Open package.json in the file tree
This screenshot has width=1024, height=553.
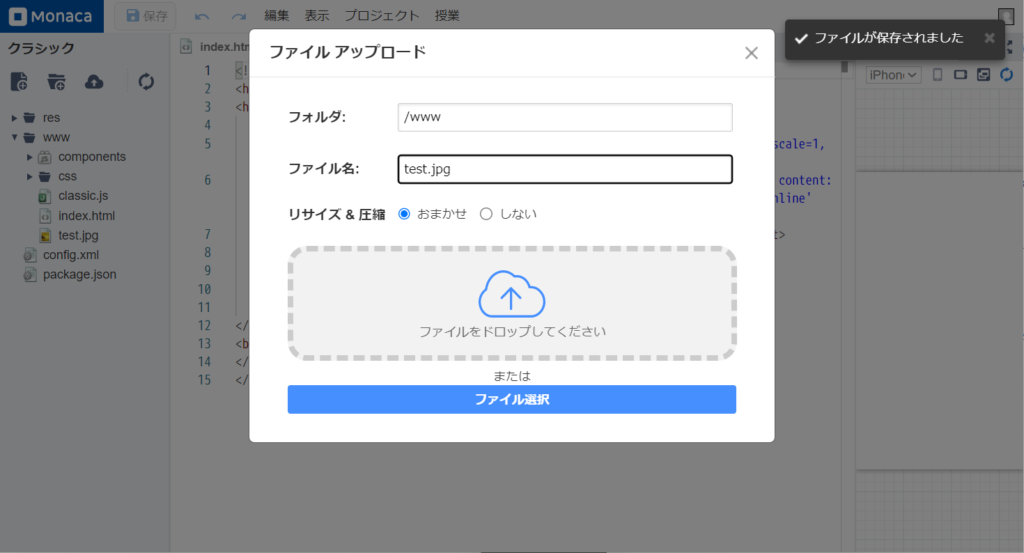(79, 273)
